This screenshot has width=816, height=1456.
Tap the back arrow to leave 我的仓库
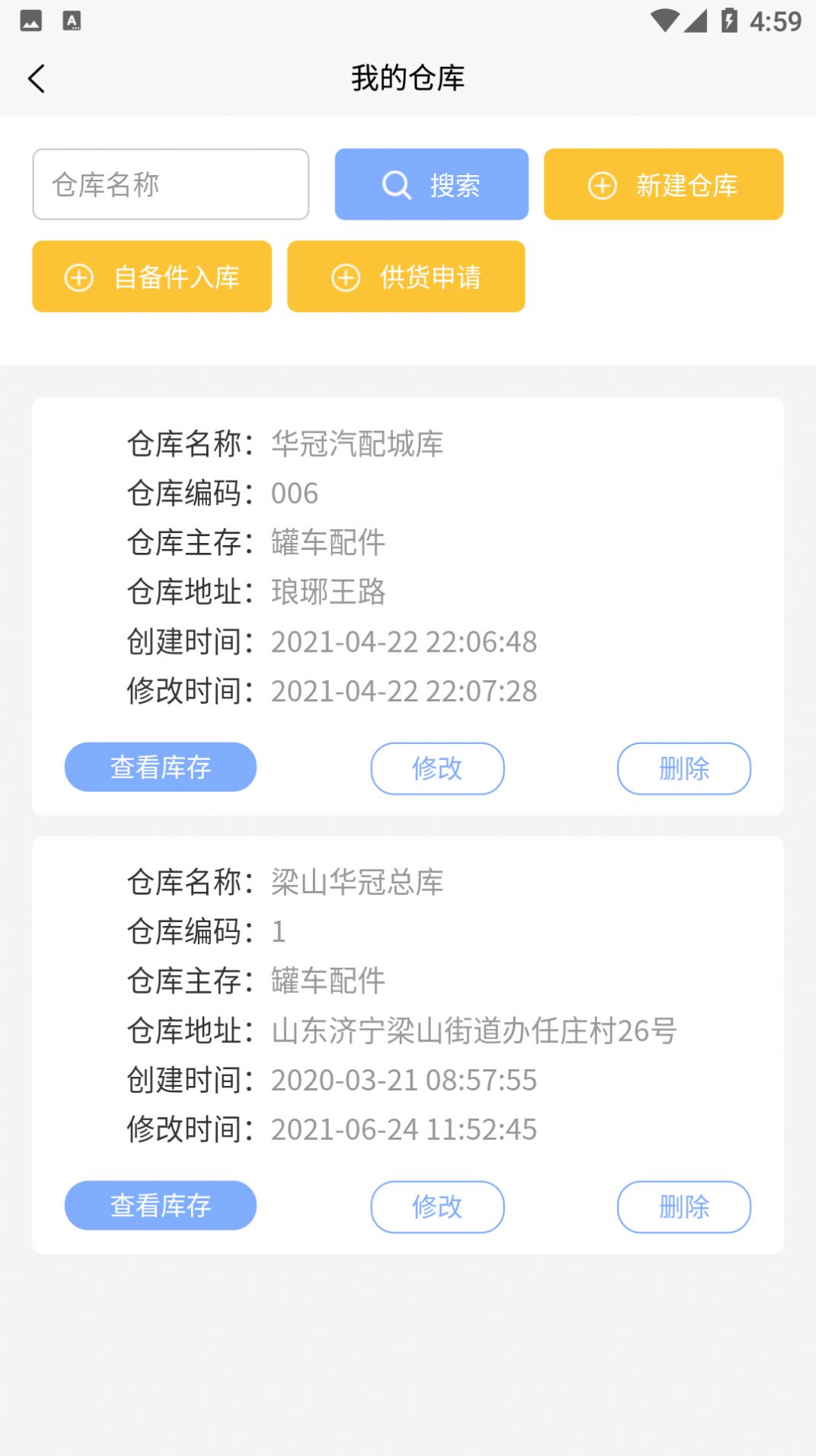coord(37,78)
